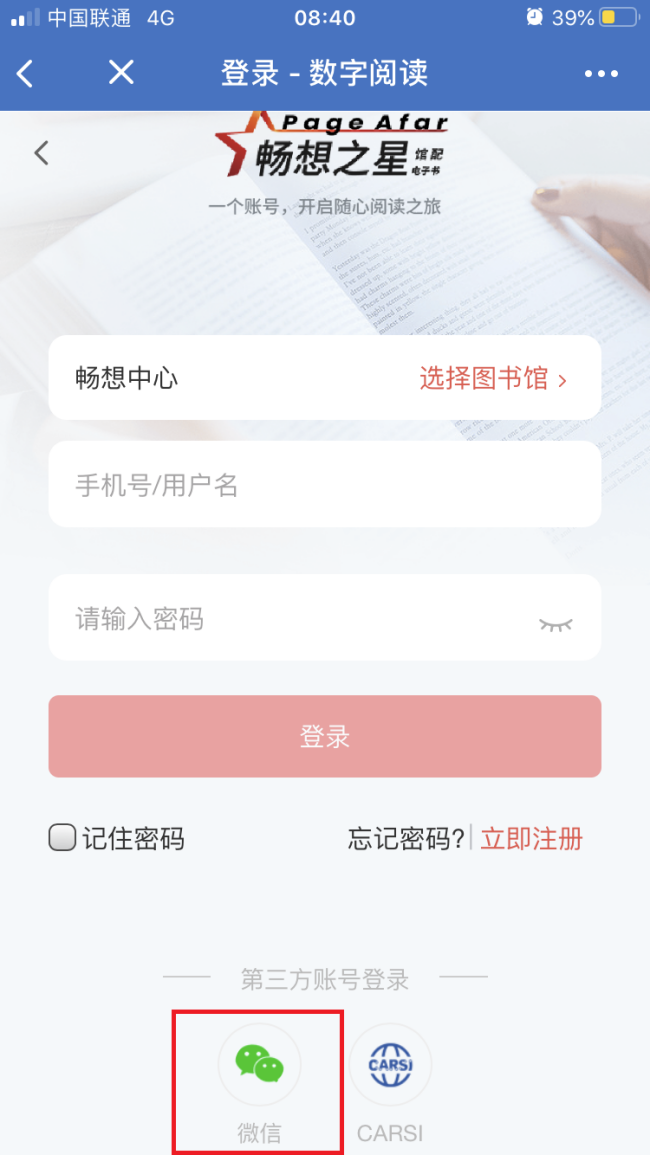Tap the 登录 login button
The image size is (650, 1155).
324,737
